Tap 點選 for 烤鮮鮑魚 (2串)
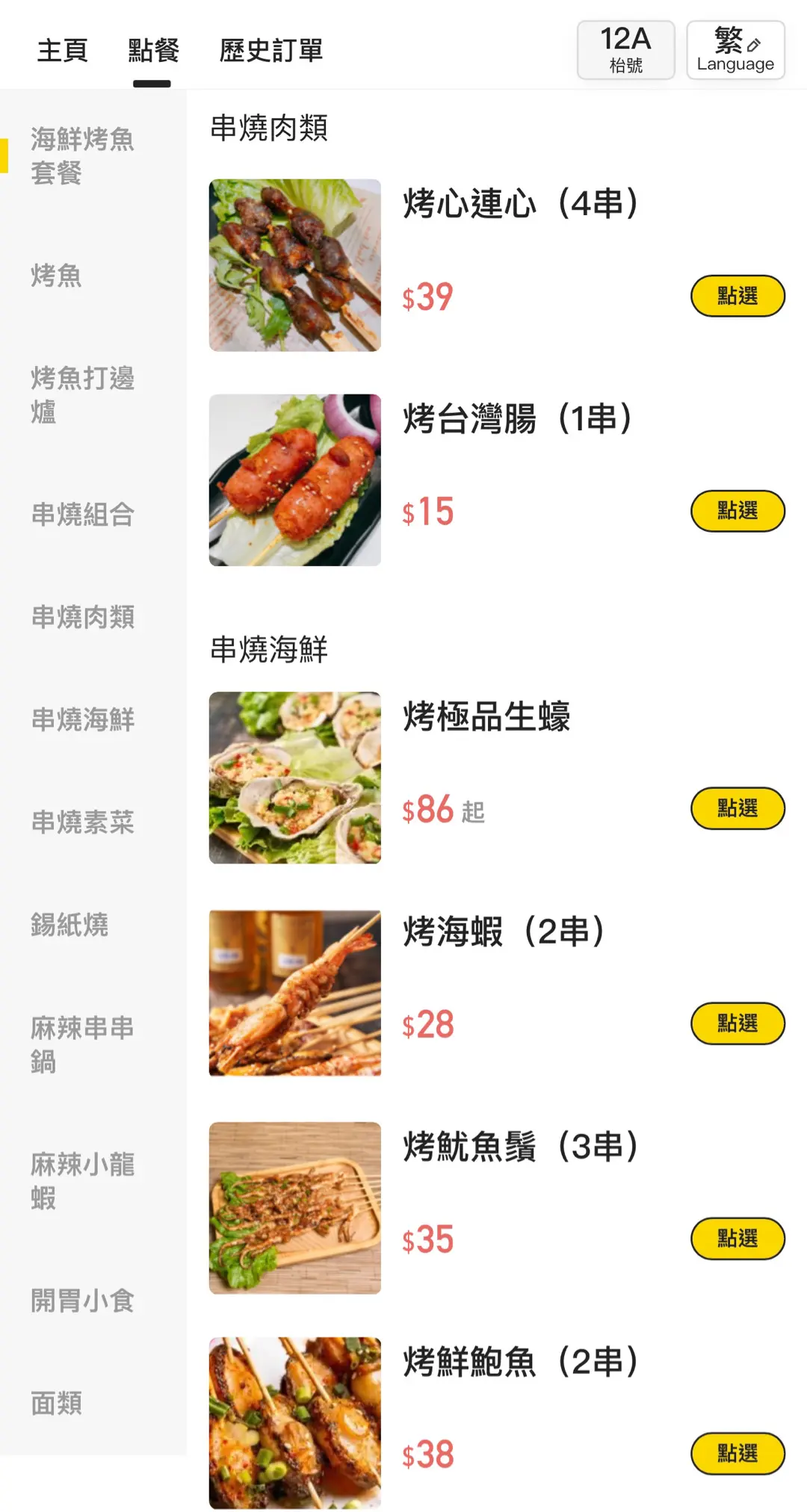 pyautogui.click(x=737, y=1453)
